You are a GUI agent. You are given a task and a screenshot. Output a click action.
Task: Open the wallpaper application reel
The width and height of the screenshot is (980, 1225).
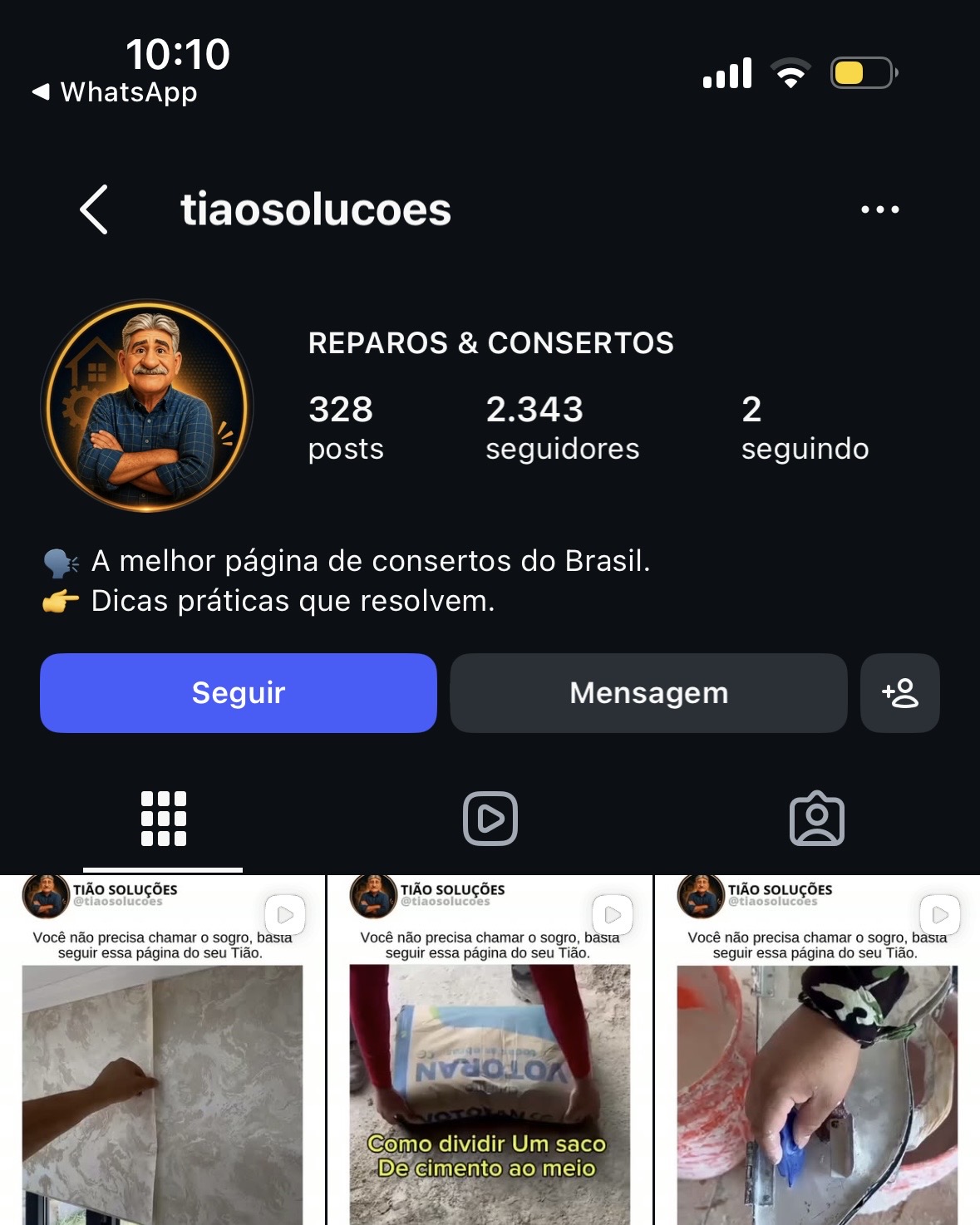[162, 1050]
